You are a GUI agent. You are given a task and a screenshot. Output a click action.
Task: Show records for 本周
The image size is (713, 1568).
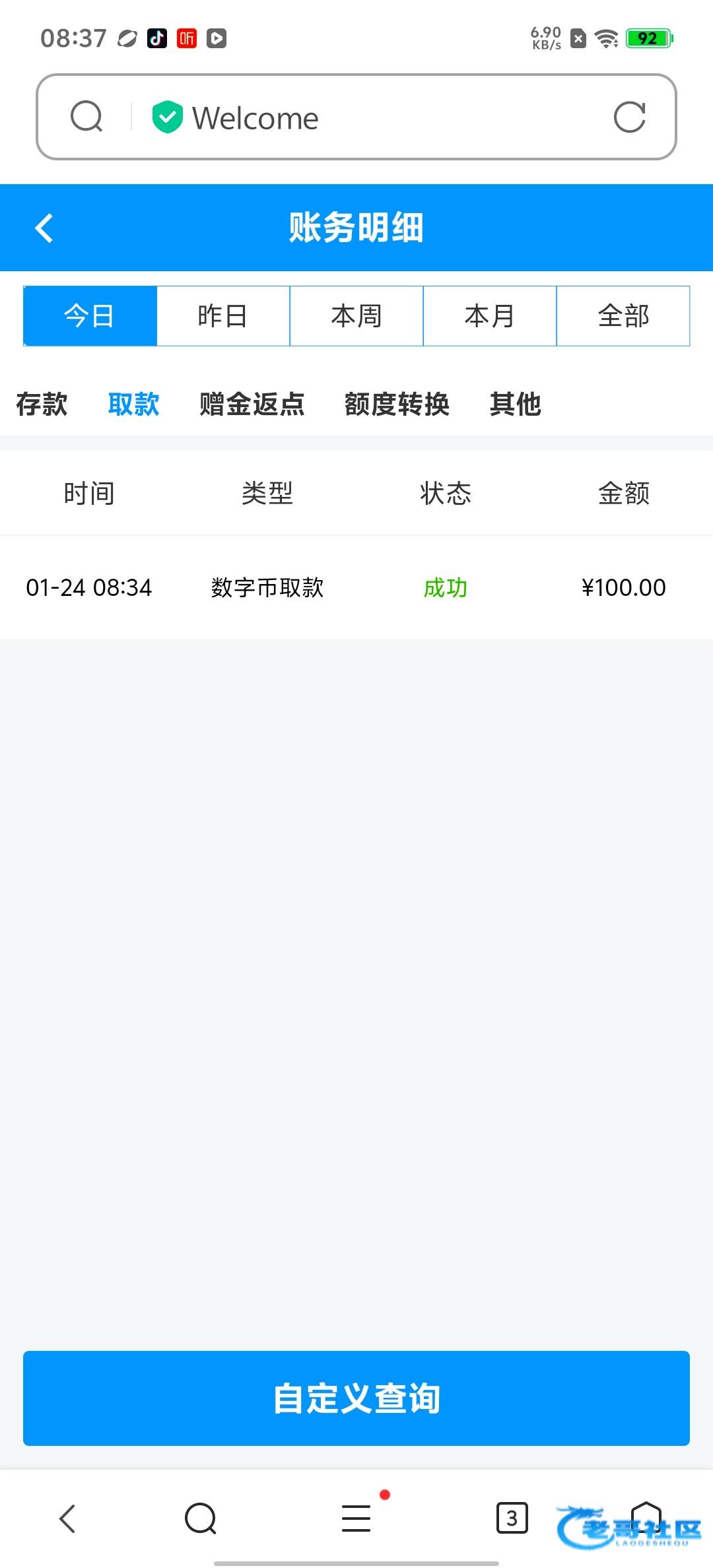pyautogui.click(x=356, y=316)
